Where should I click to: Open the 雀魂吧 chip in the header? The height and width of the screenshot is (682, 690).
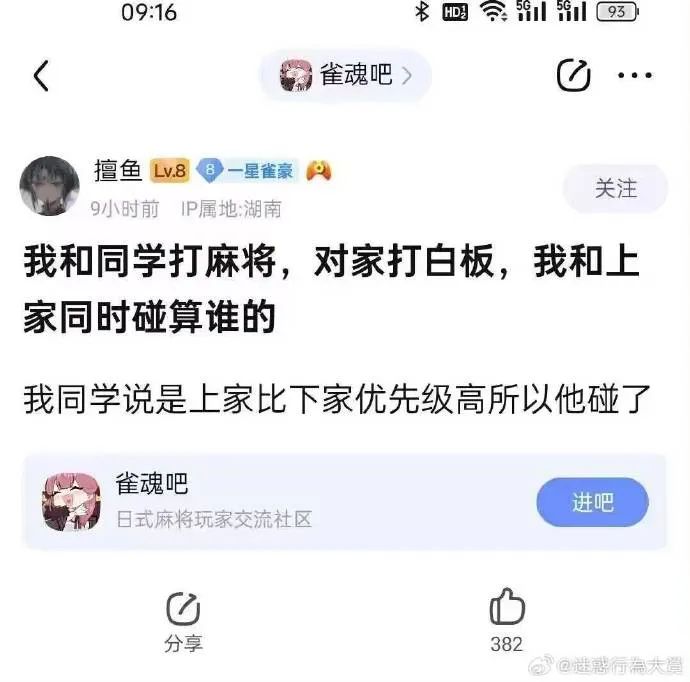tap(345, 76)
